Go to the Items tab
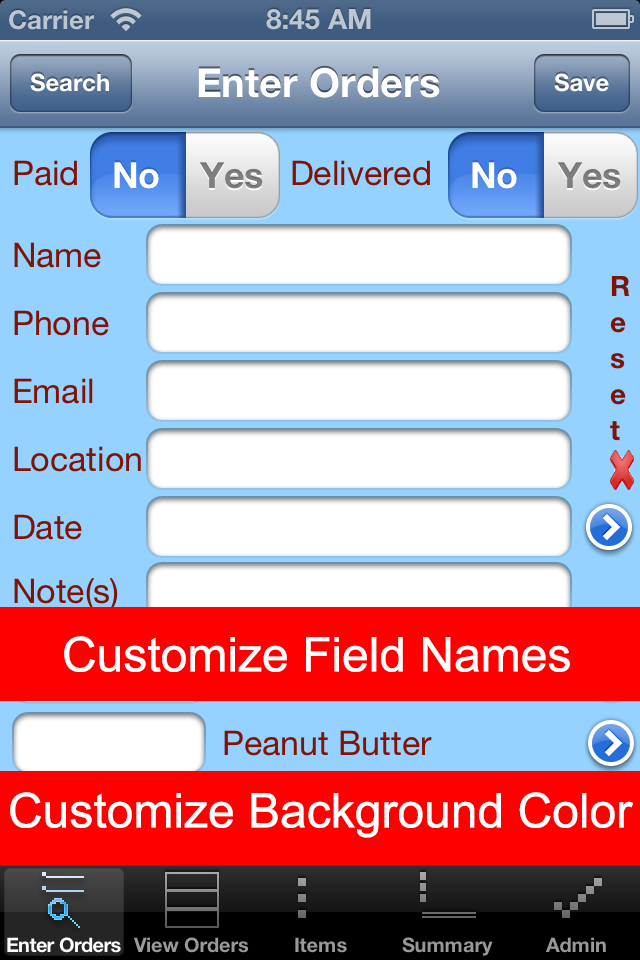This screenshot has width=640, height=960. pyautogui.click(x=320, y=912)
